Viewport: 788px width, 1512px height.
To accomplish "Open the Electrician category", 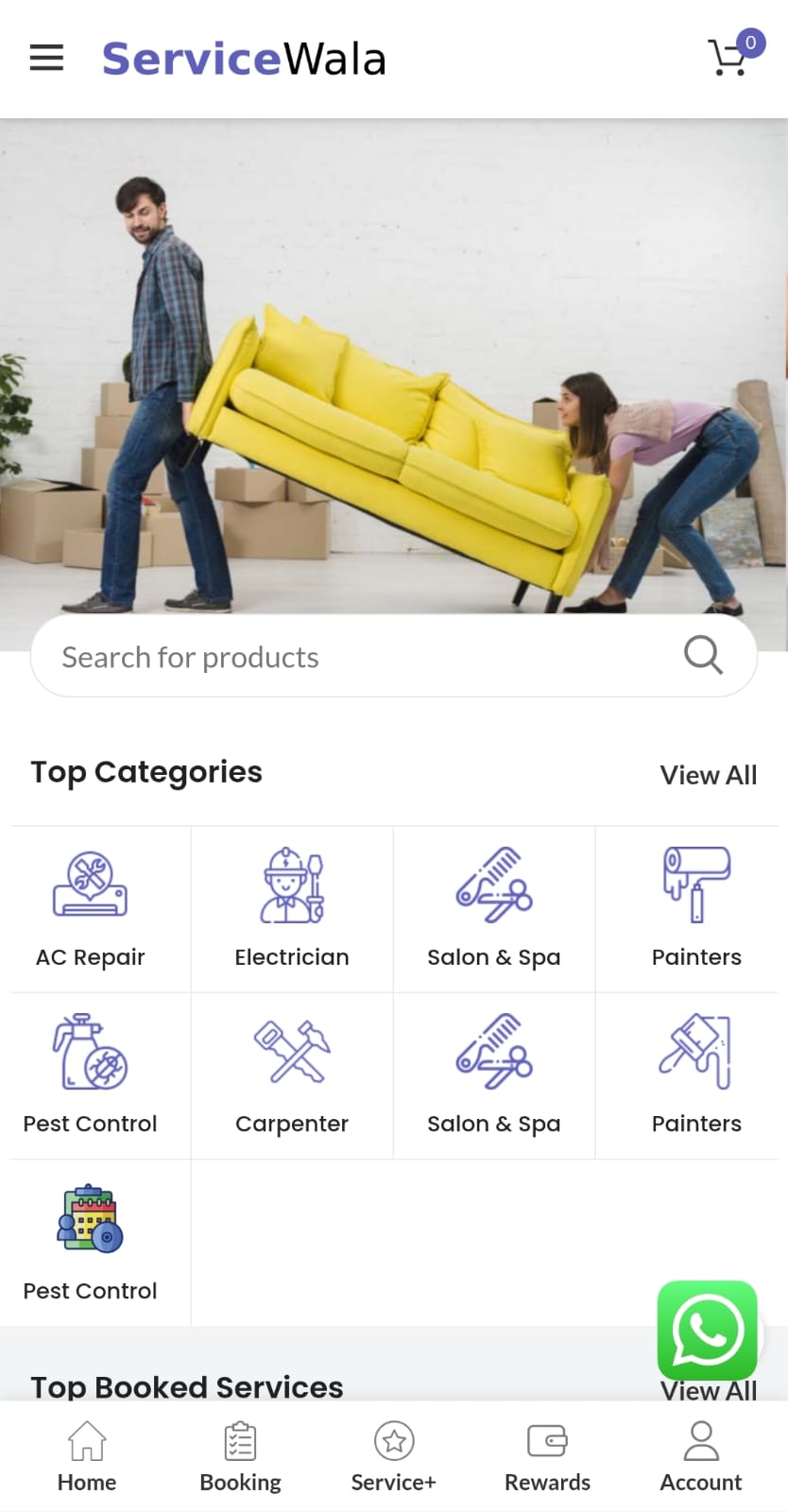I will tap(292, 909).
